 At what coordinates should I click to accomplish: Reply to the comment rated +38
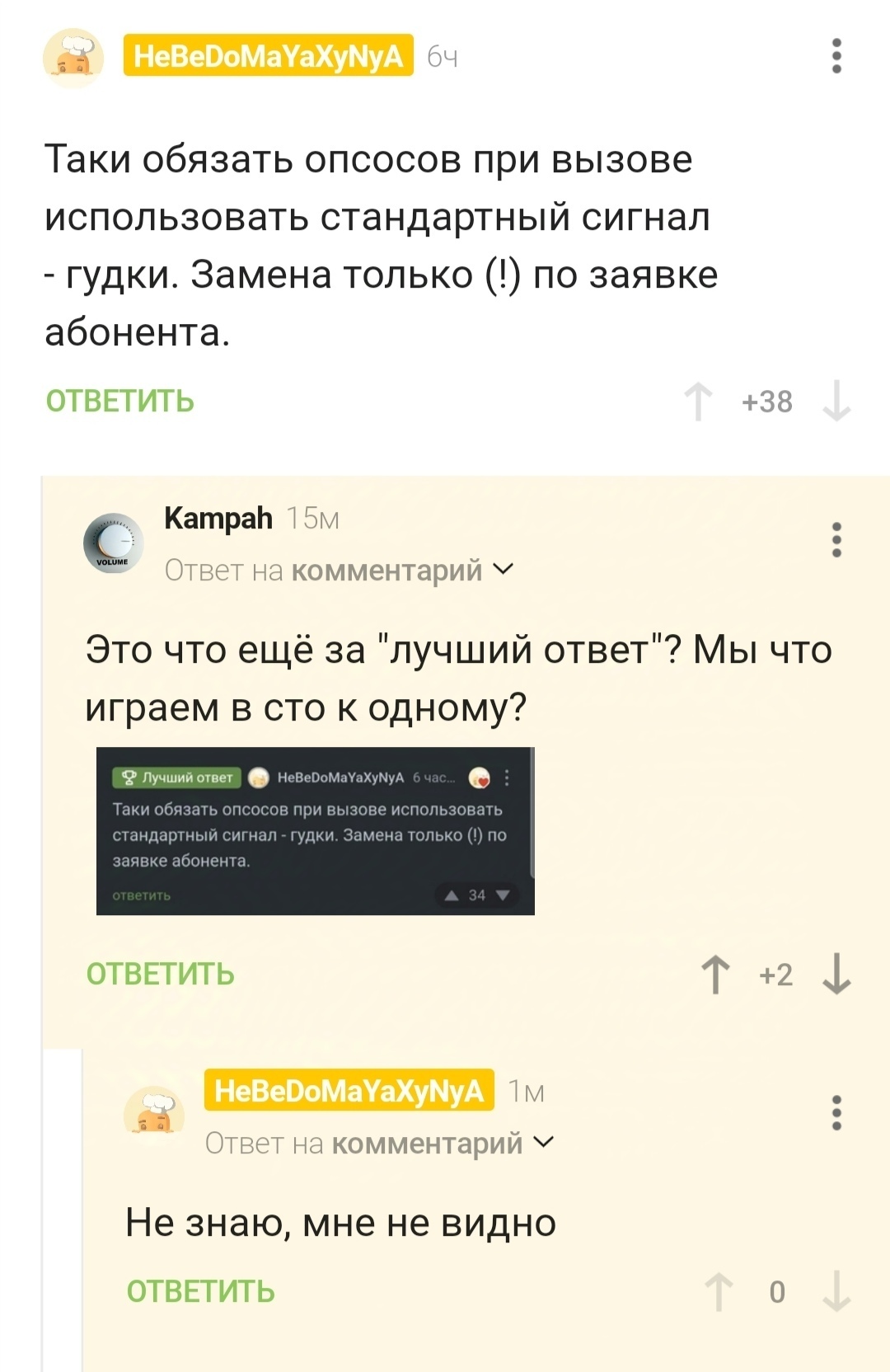point(120,402)
